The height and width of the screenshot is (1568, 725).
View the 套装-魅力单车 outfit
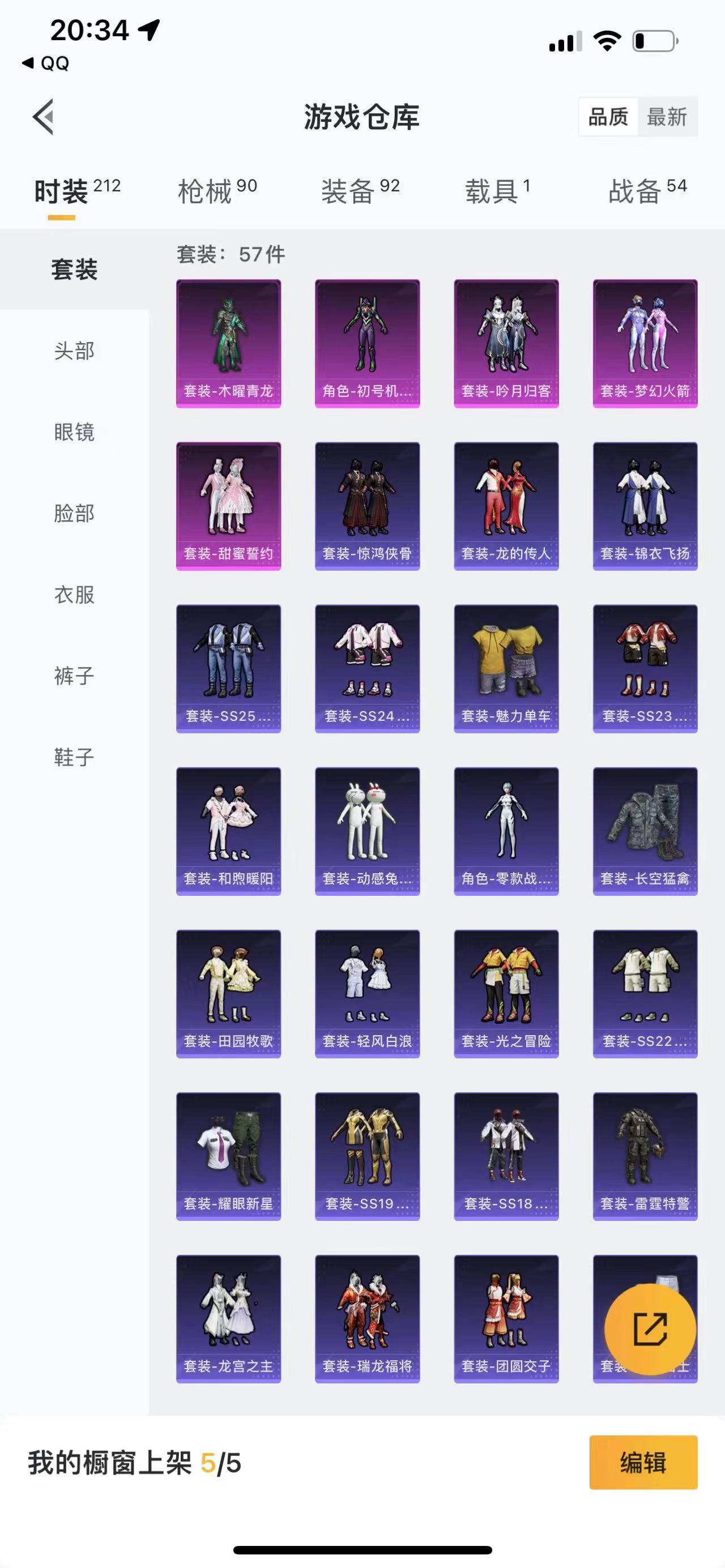(506, 668)
